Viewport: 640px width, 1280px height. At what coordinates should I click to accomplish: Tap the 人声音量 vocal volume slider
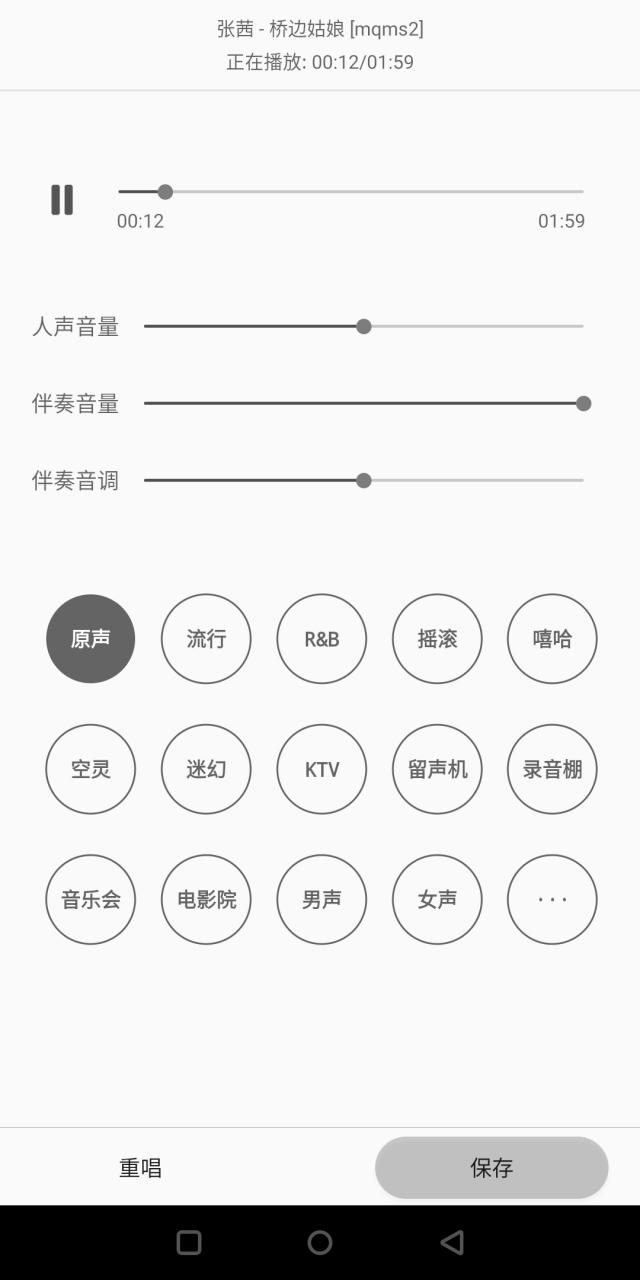pyautogui.click(x=363, y=326)
